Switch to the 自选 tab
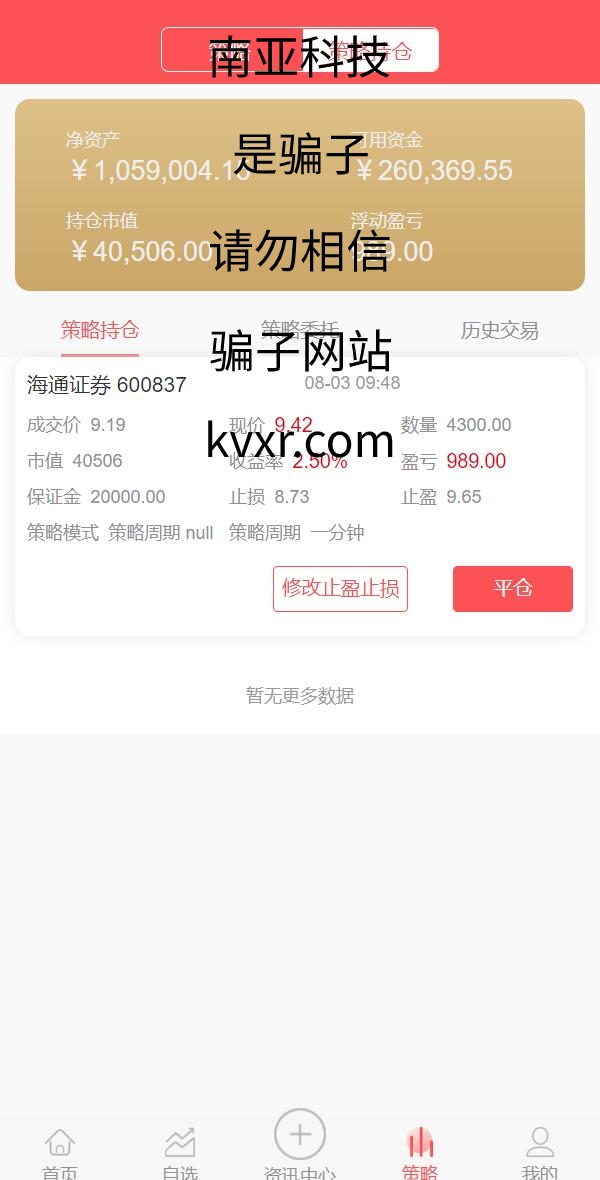The image size is (600, 1180). 180,1153
